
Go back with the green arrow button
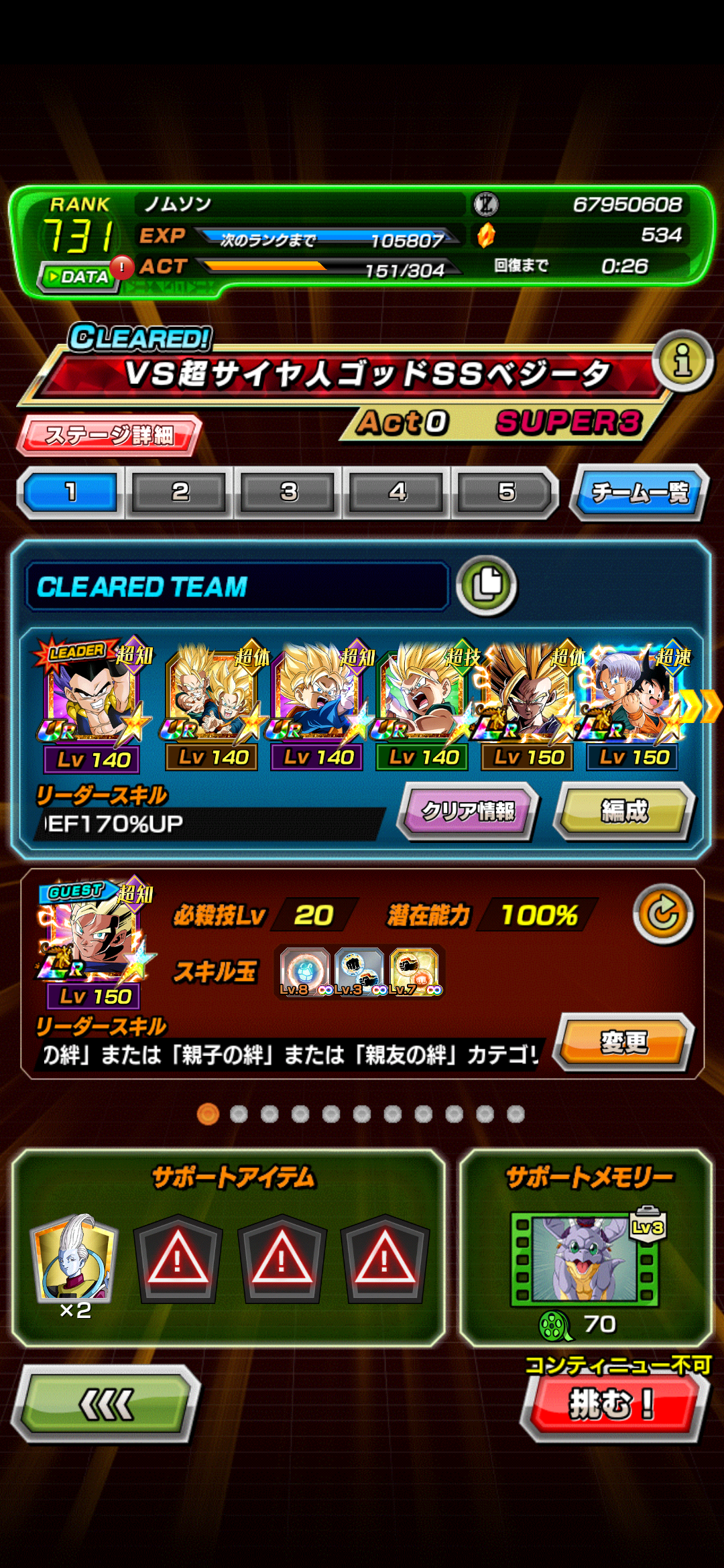click(x=106, y=1404)
